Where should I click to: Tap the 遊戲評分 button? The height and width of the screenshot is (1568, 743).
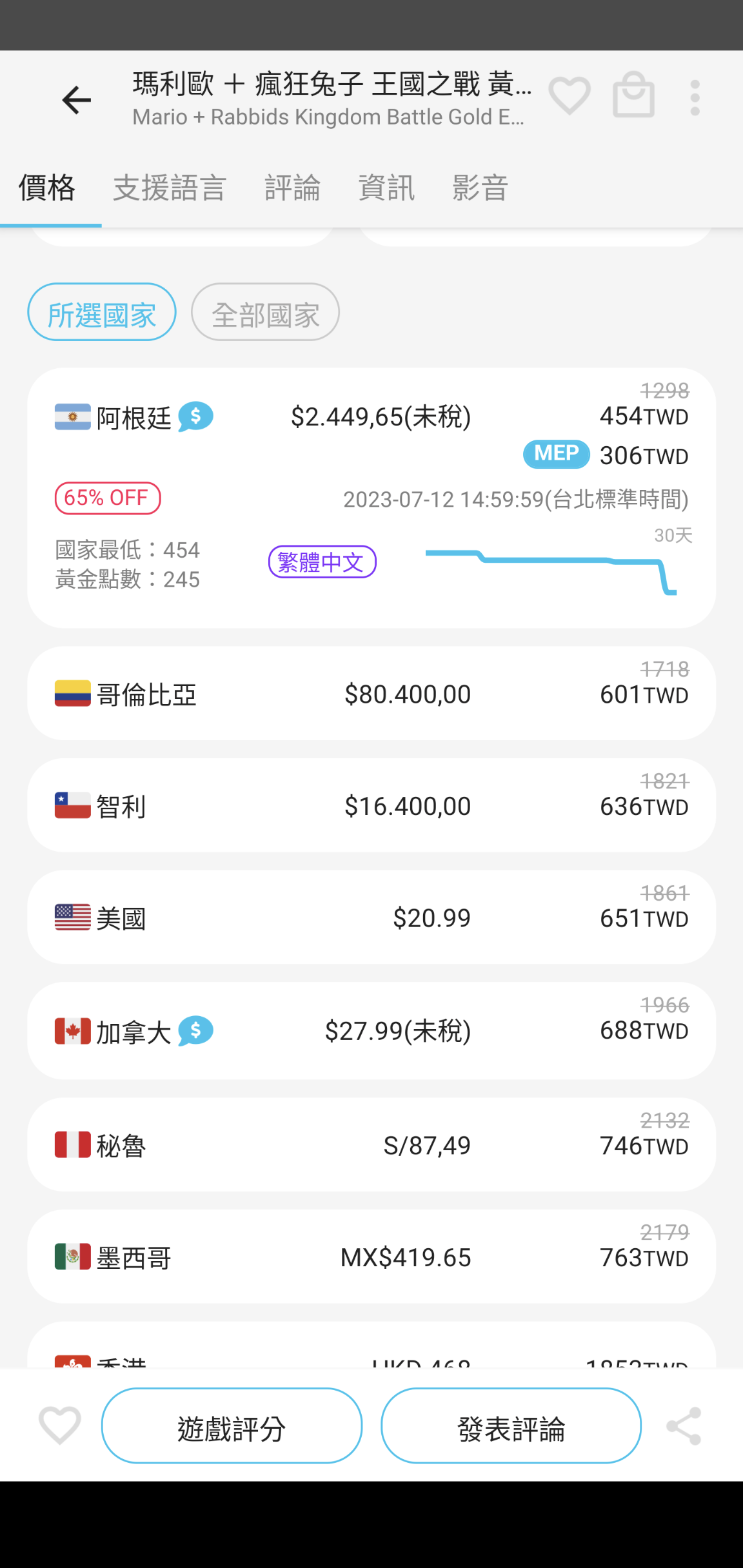click(x=232, y=1426)
